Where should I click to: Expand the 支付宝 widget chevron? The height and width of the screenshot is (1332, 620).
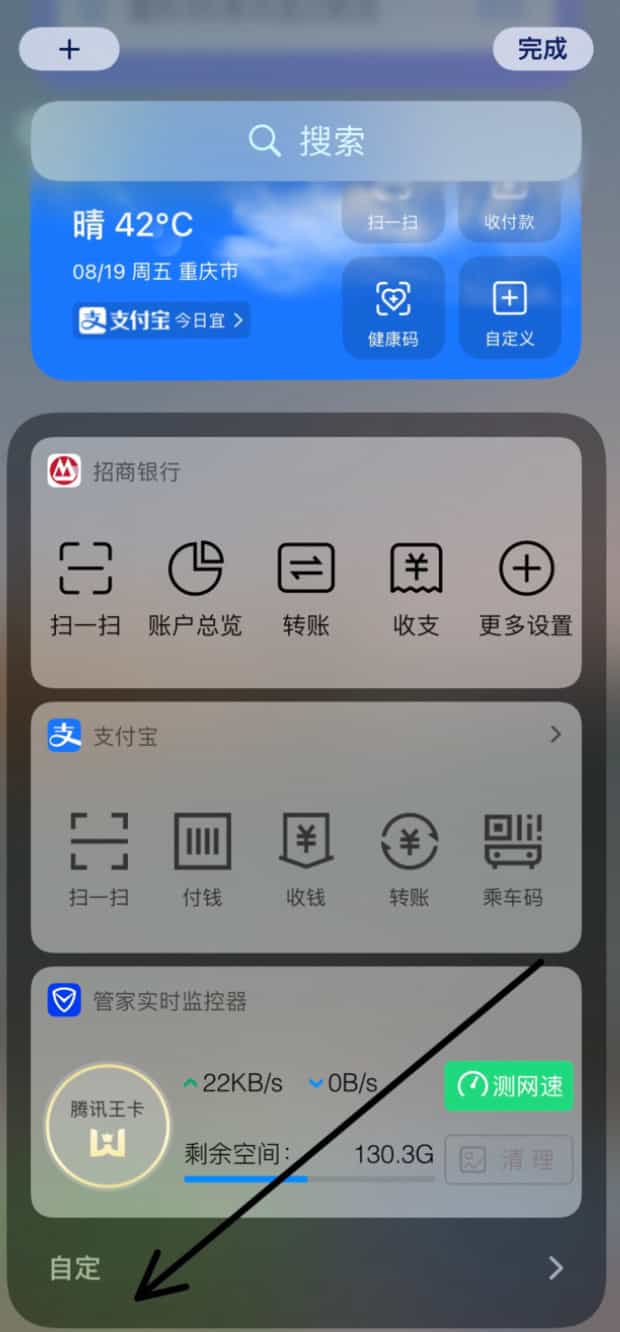[x=556, y=735]
